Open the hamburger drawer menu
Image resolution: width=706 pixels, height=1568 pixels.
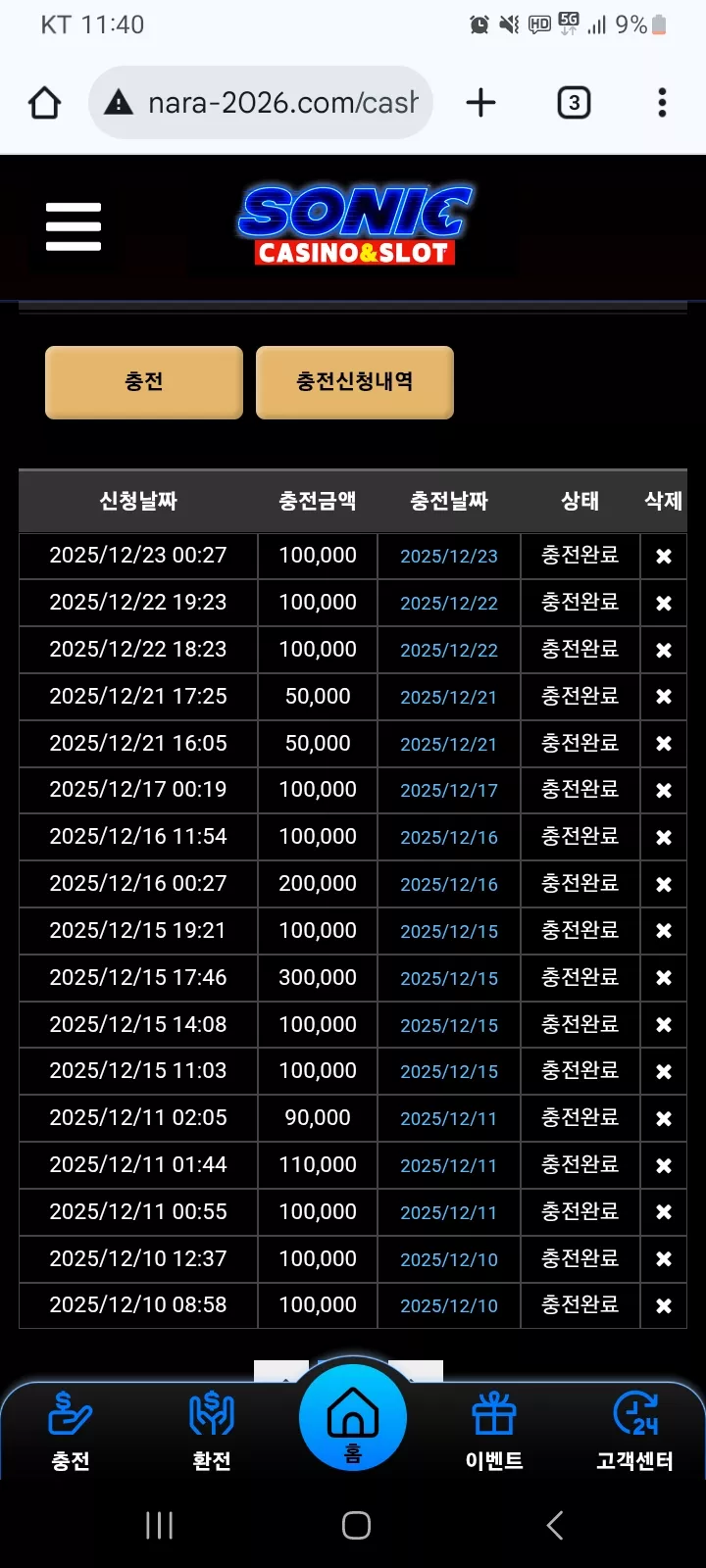tap(74, 226)
